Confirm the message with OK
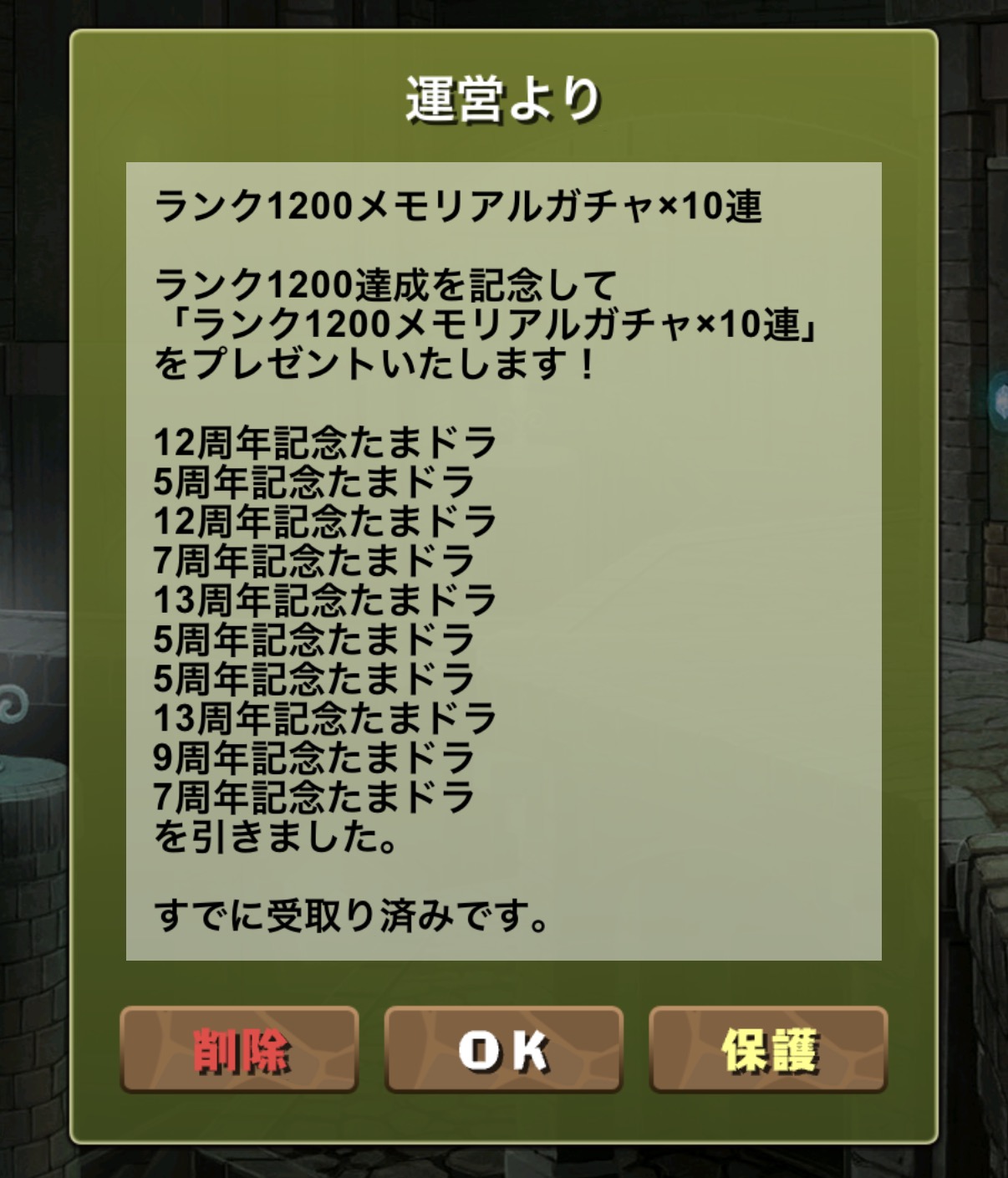Screen dimensions: 1008x1178 pyautogui.click(x=503, y=1049)
